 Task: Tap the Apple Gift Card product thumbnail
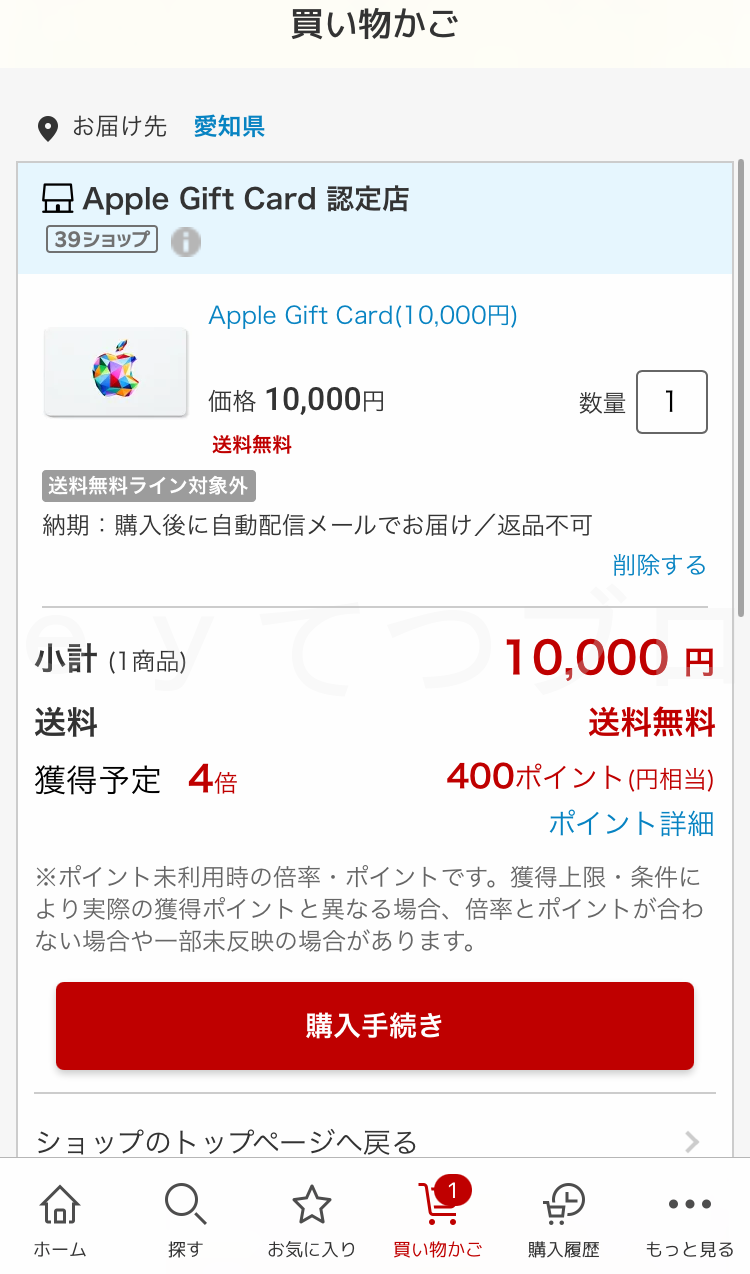(x=115, y=371)
